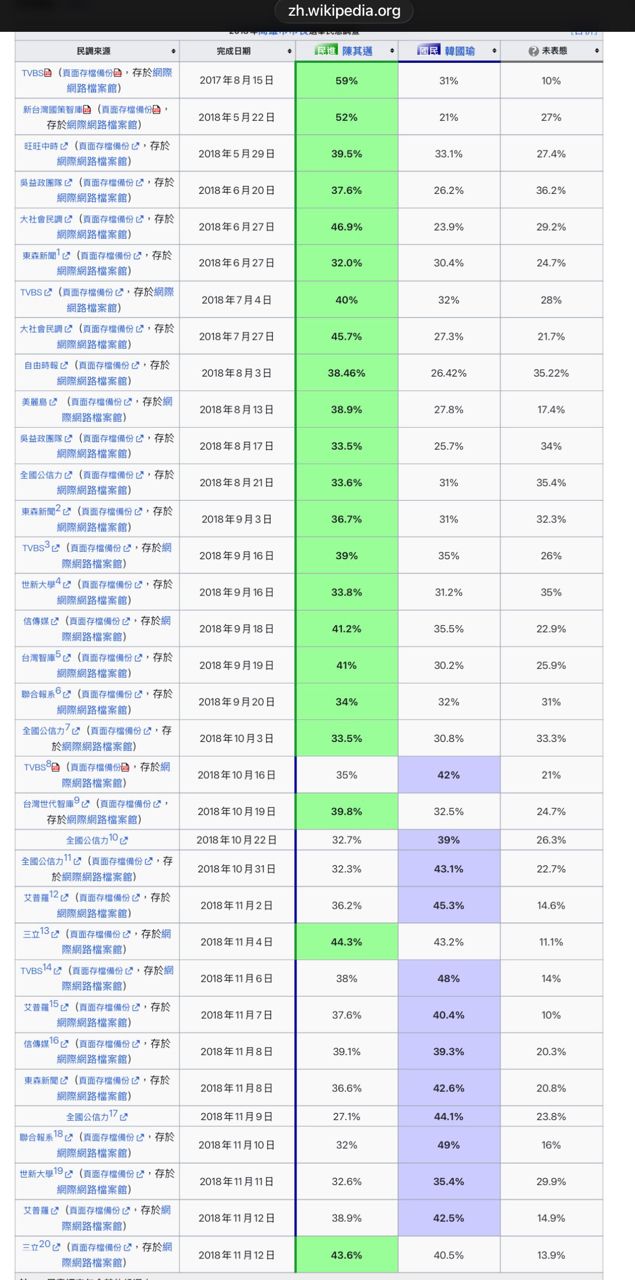Viewport: 635px width, 1280px height.
Task: Open 三立 poll with footnote 13
Action: [x=31, y=934]
